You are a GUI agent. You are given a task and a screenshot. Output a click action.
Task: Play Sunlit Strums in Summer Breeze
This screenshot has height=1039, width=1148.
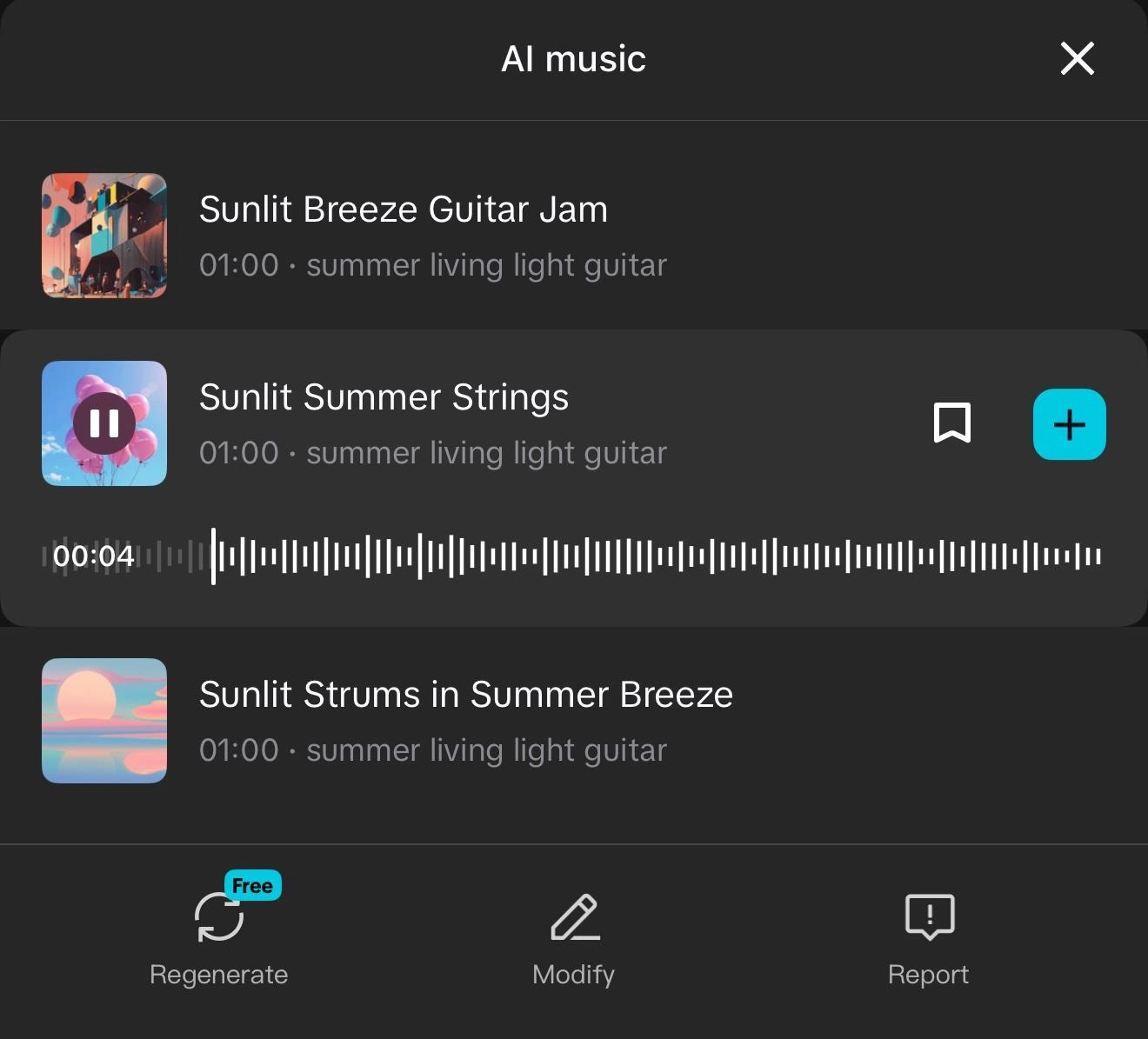tap(104, 721)
